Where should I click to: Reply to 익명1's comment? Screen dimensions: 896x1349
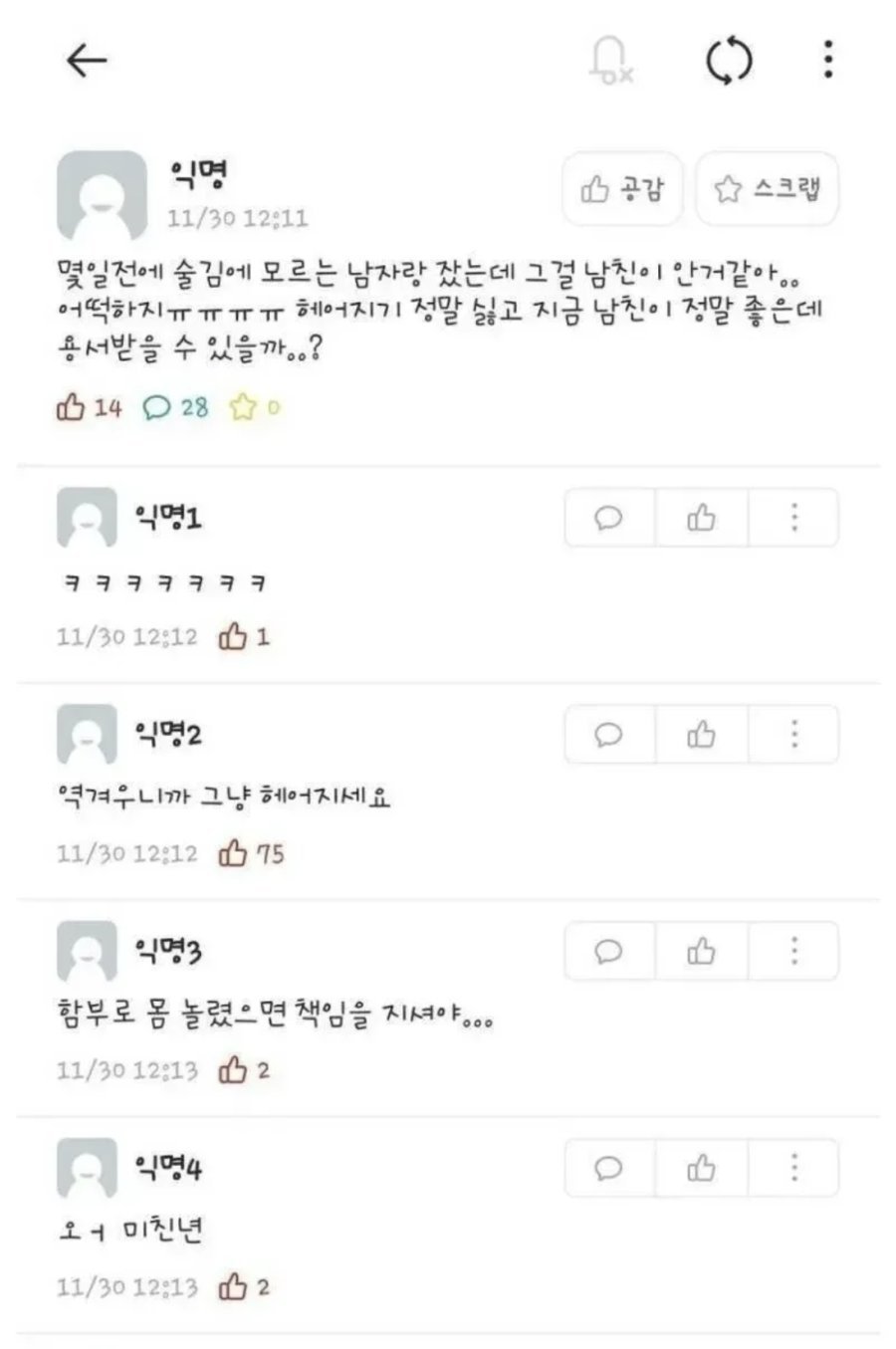click(x=608, y=518)
